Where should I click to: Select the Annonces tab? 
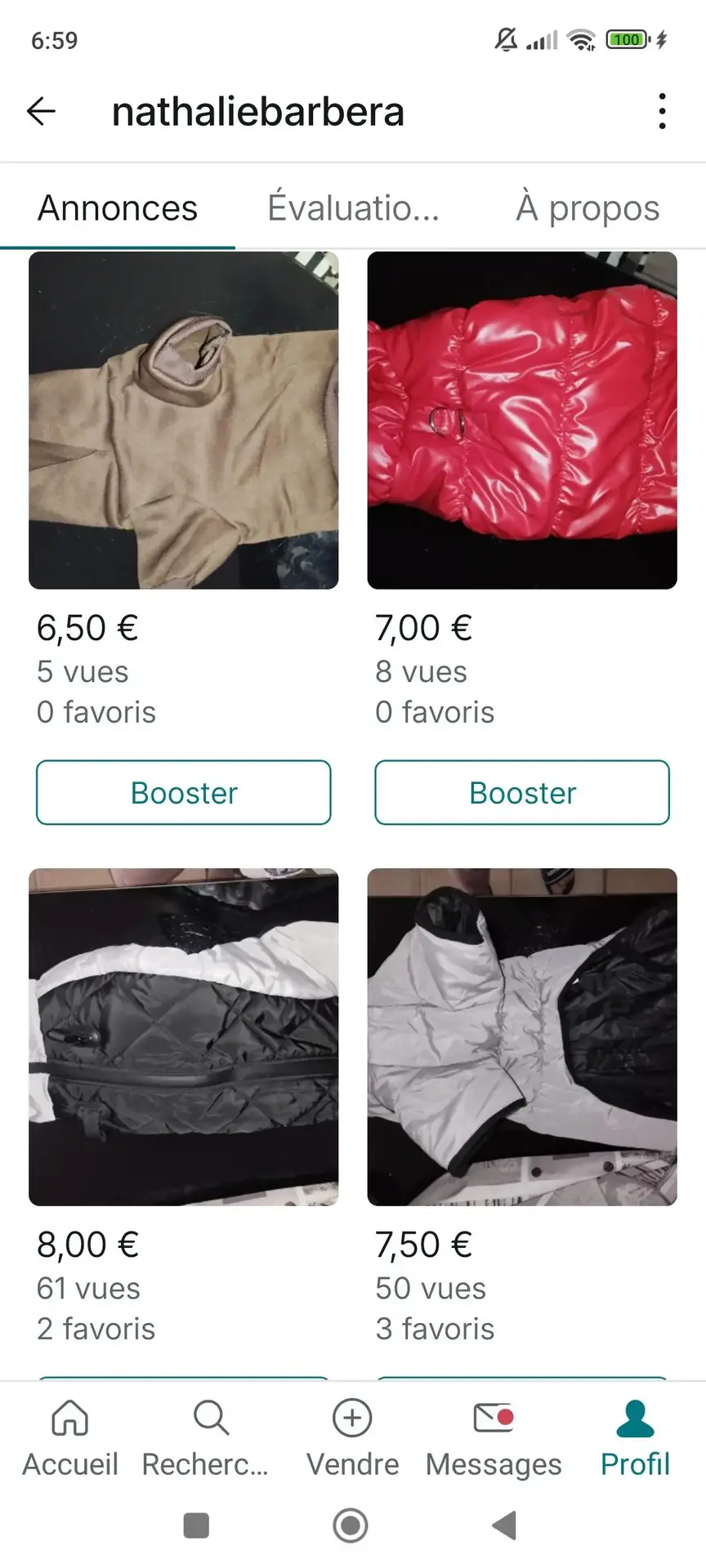(x=118, y=208)
